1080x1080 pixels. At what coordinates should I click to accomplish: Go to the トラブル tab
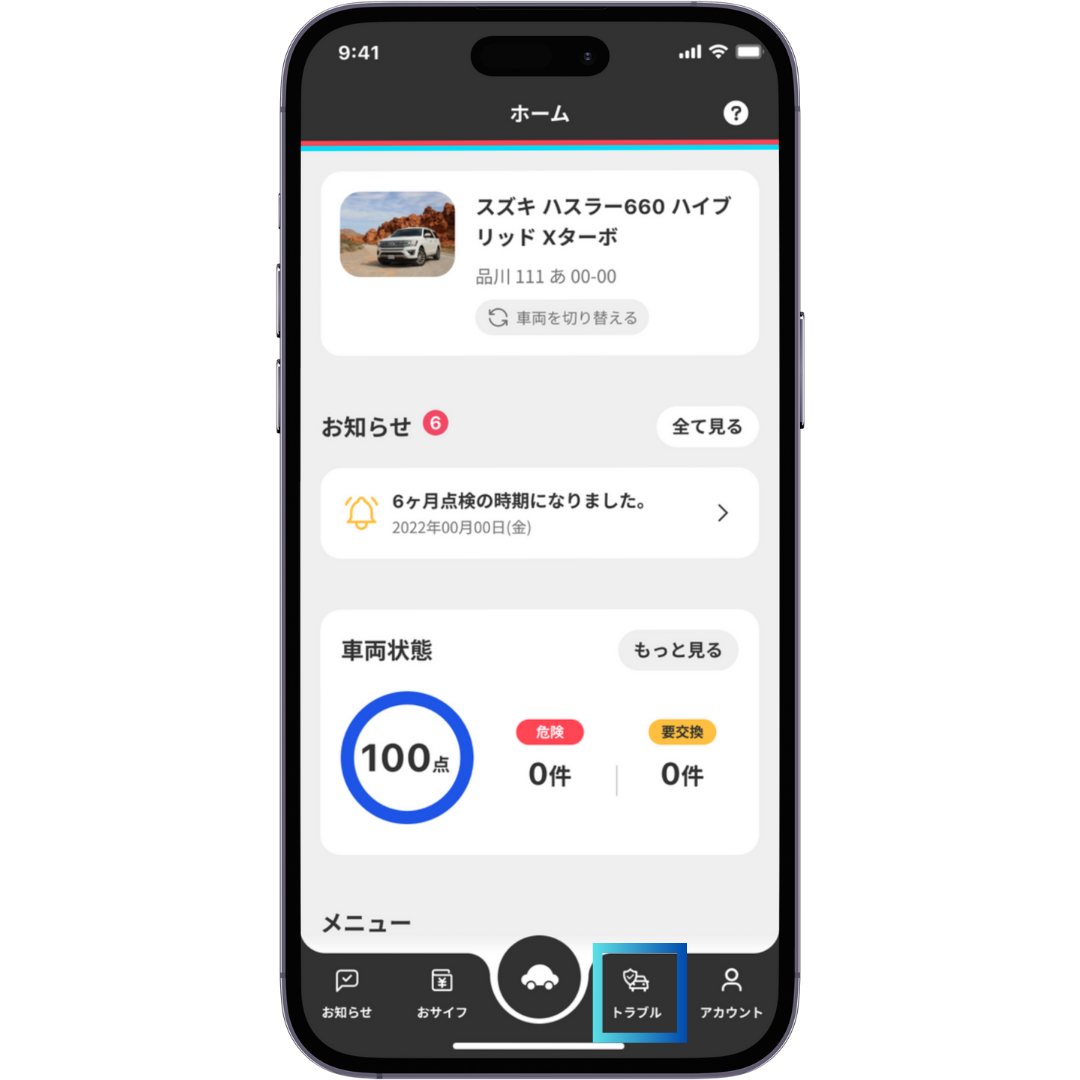(637, 993)
